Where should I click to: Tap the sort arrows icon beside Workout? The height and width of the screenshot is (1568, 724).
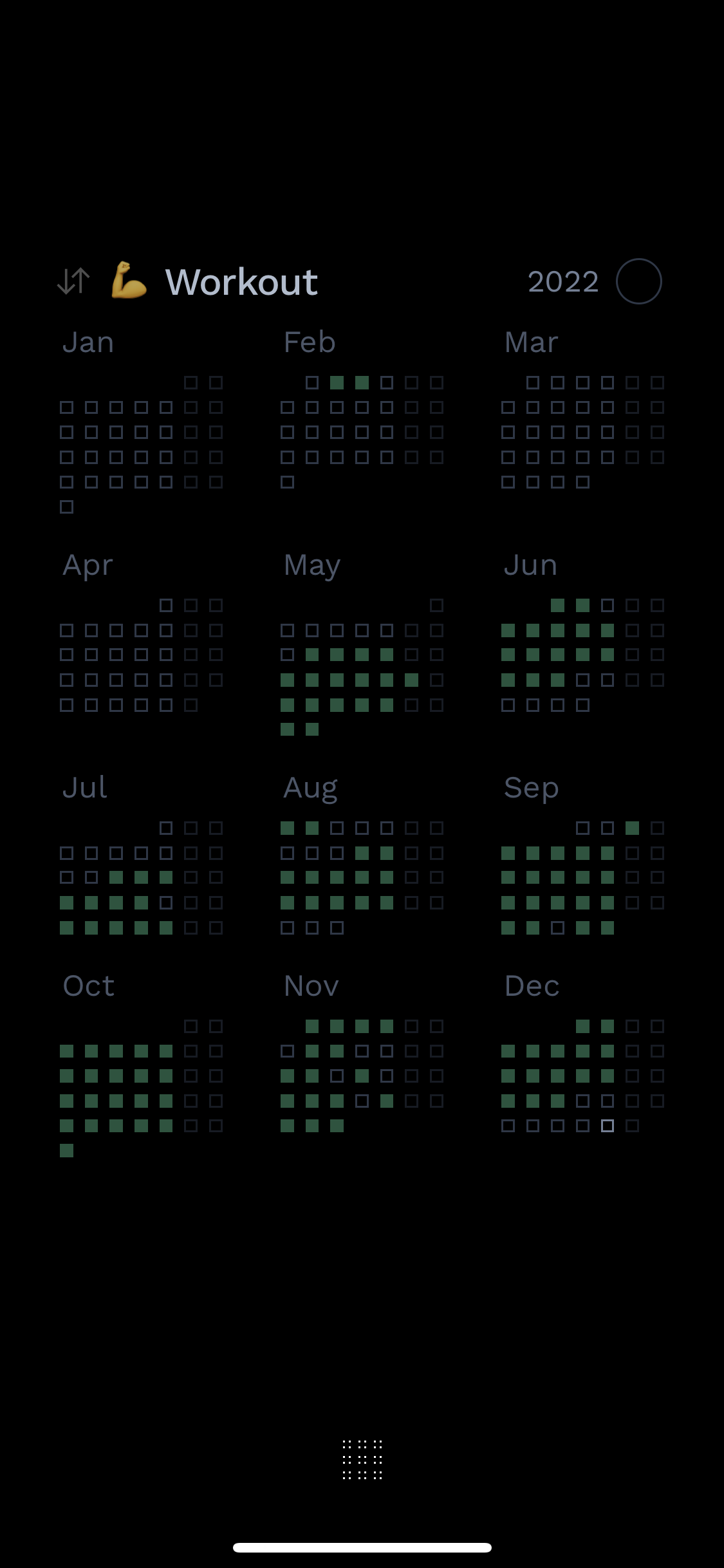[x=73, y=281]
